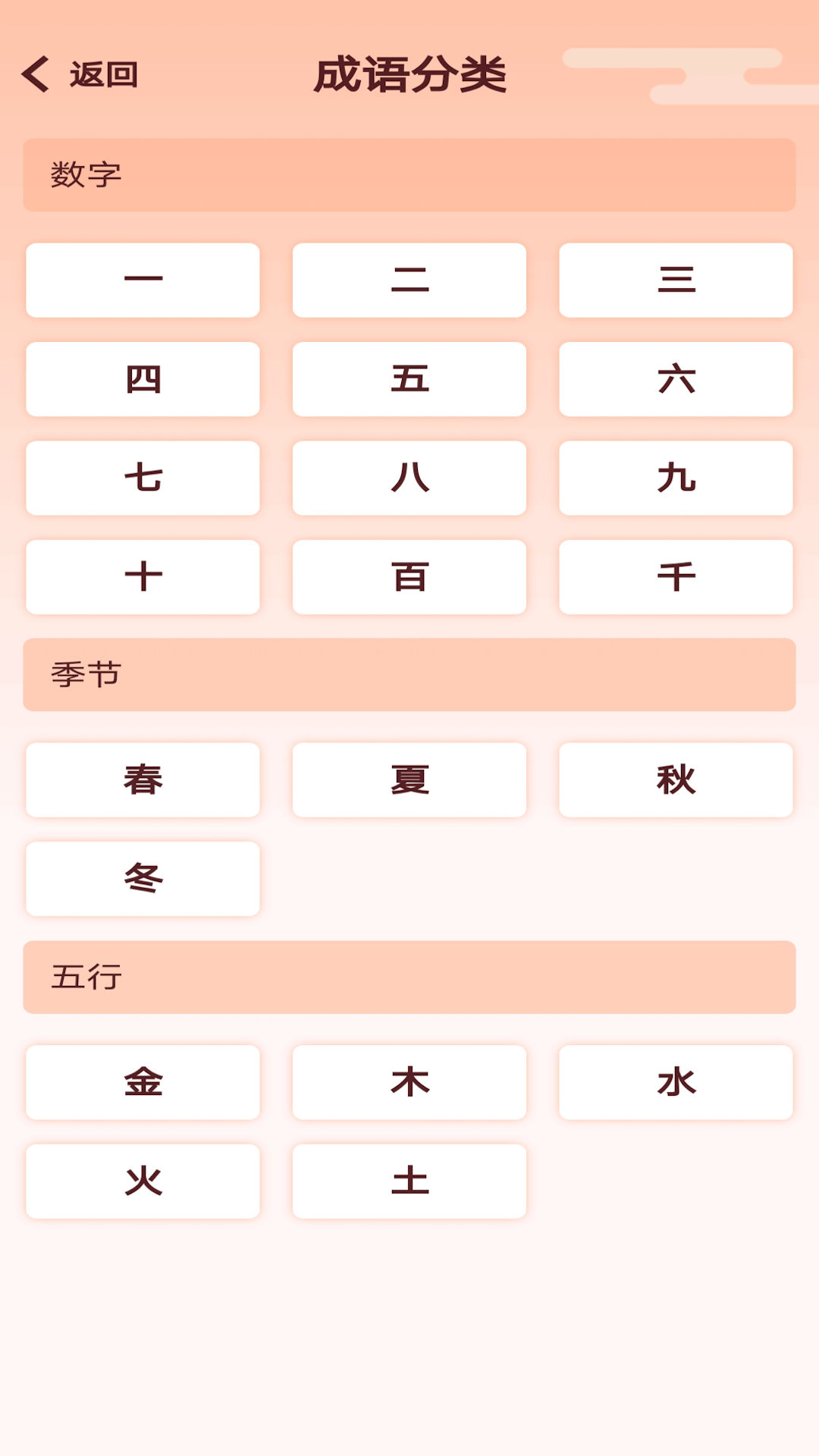Select the 一 idiom category
Image resolution: width=819 pixels, height=1456 pixels.
click(x=143, y=281)
